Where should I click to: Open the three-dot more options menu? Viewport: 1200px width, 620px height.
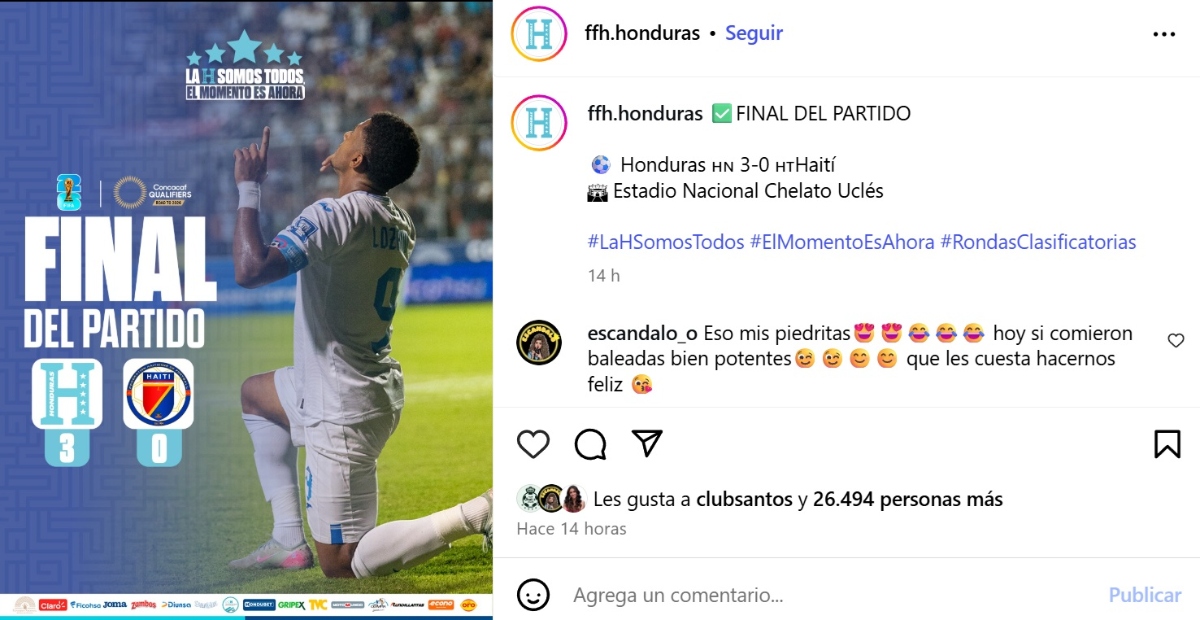coord(1164,34)
